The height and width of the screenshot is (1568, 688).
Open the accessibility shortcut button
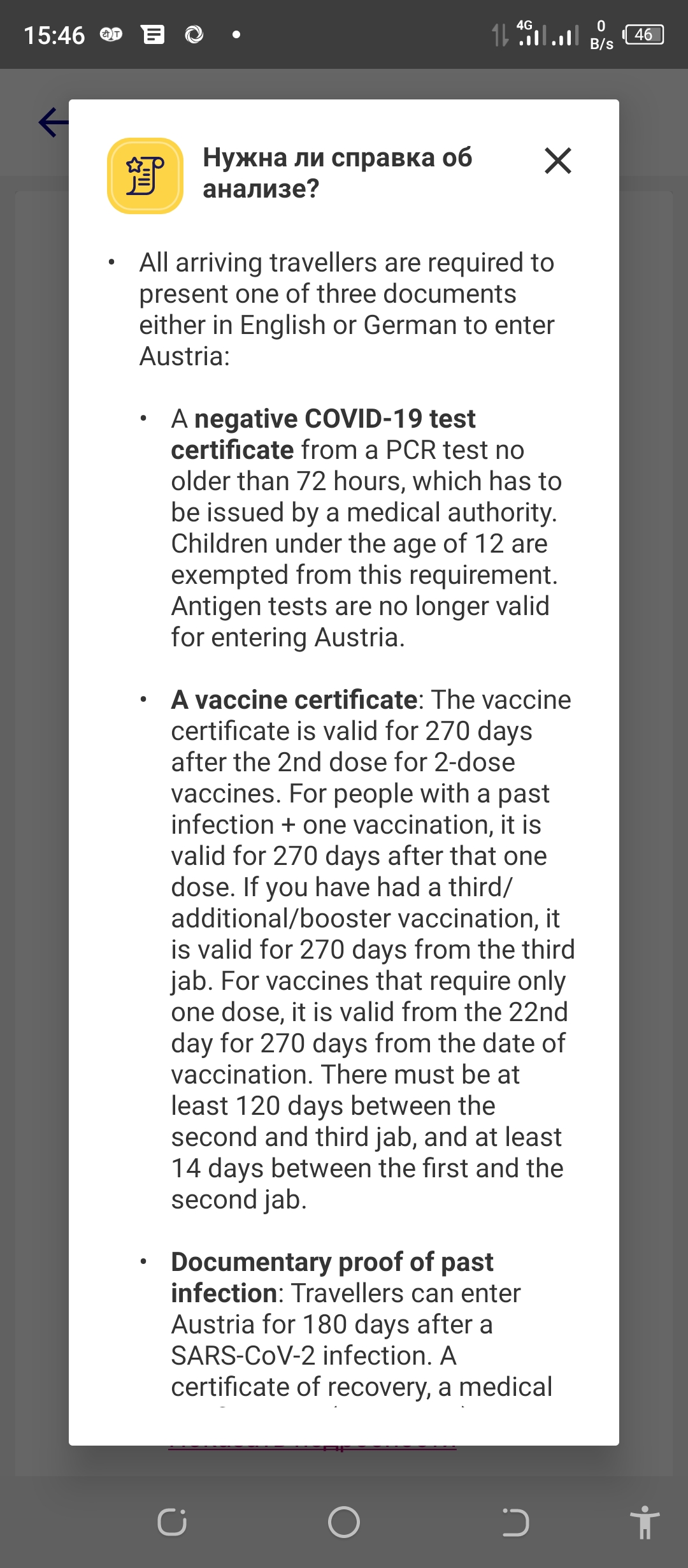coord(645,1522)
